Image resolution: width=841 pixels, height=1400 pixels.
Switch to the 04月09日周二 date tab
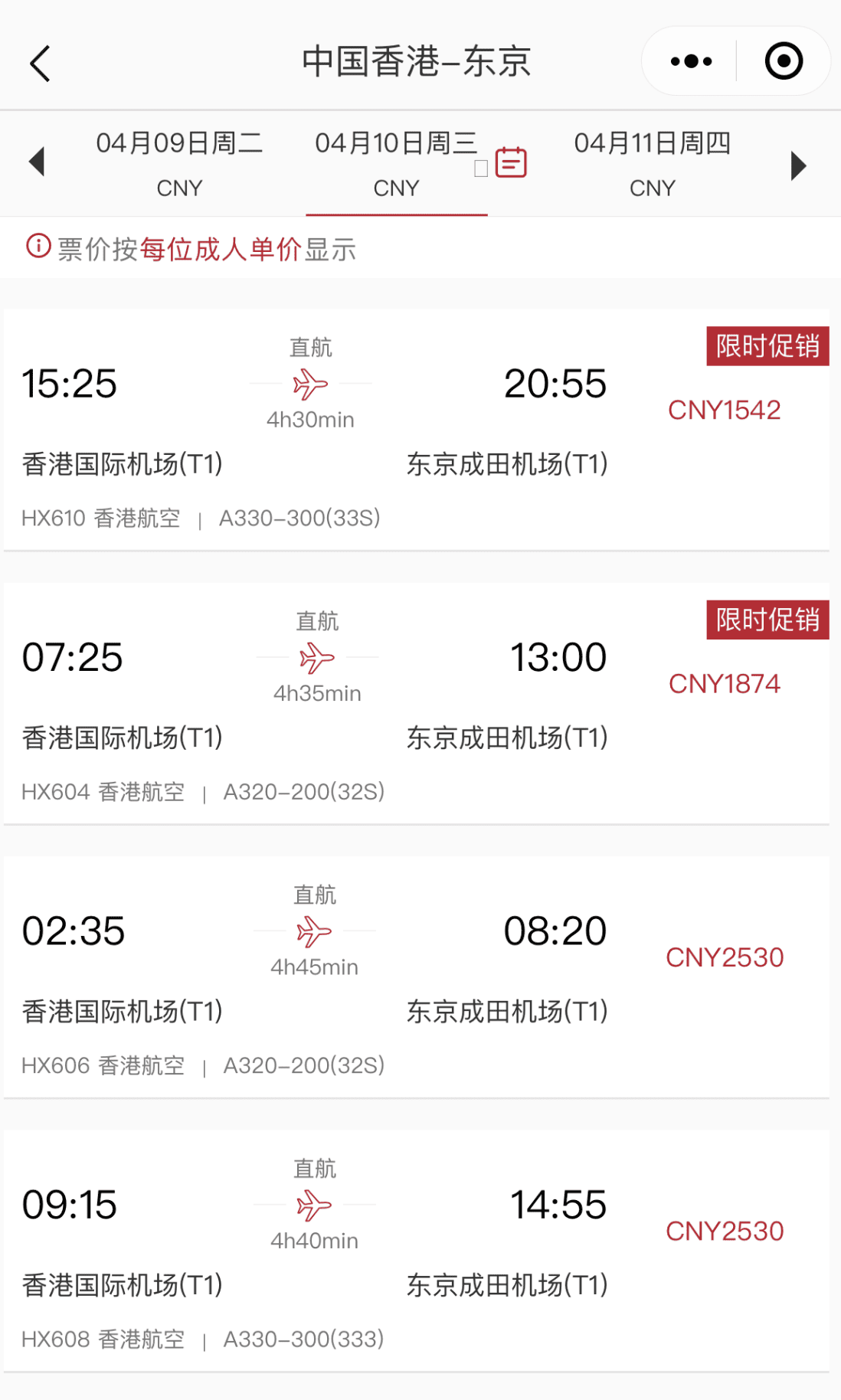[179, 164]
